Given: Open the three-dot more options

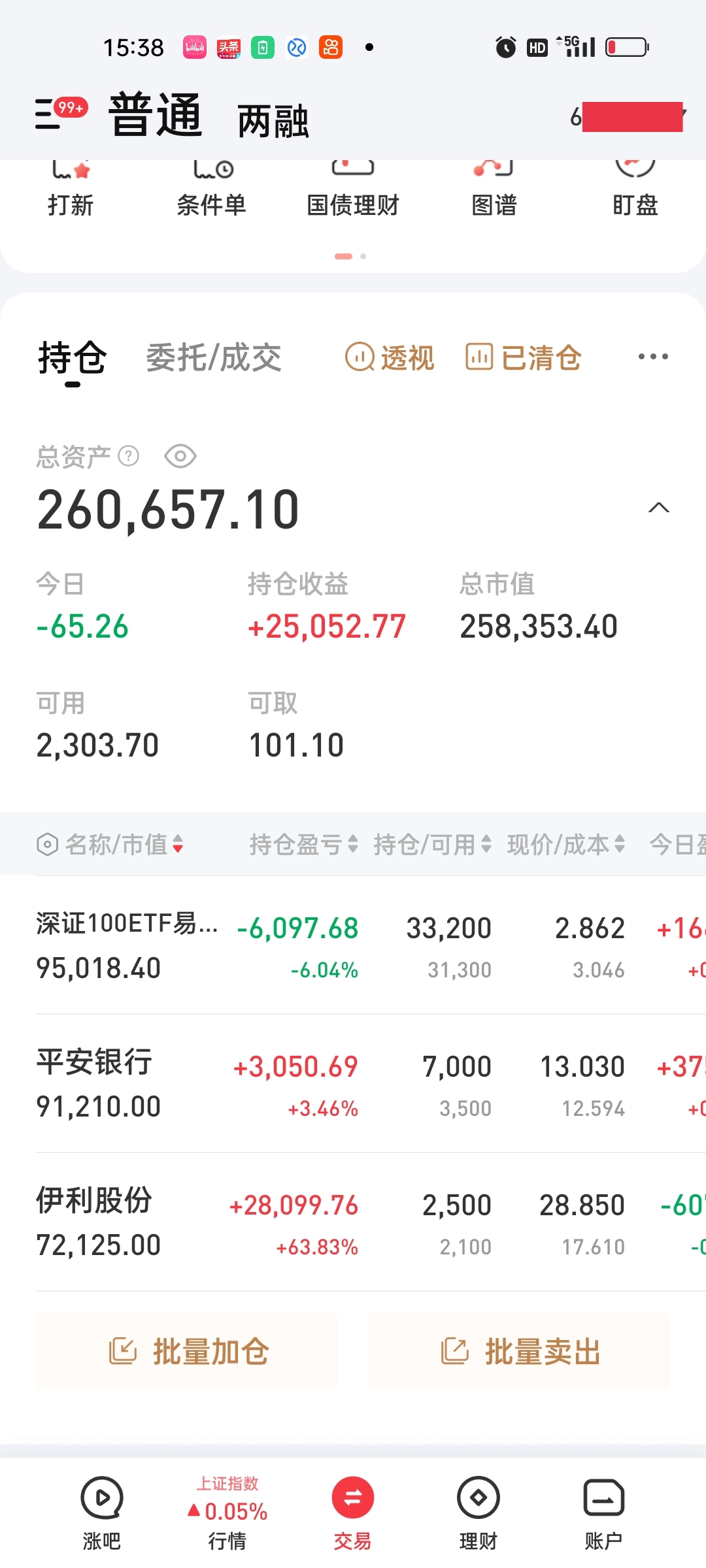Looking at the screenshot, I should tap(653, 357).
